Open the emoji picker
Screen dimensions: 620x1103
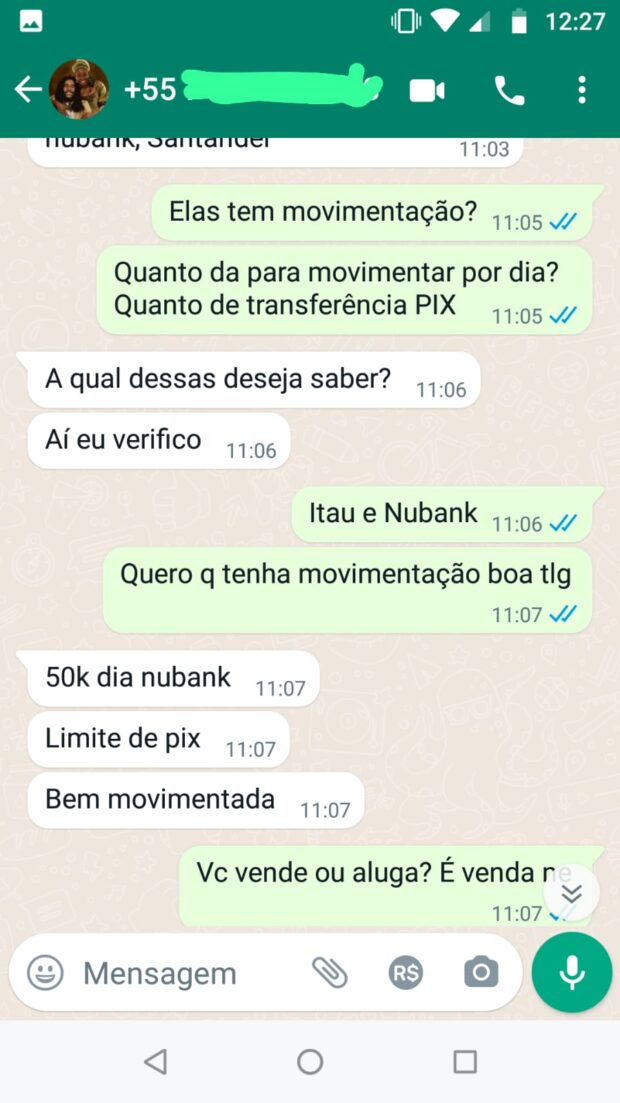click(46, 972)
